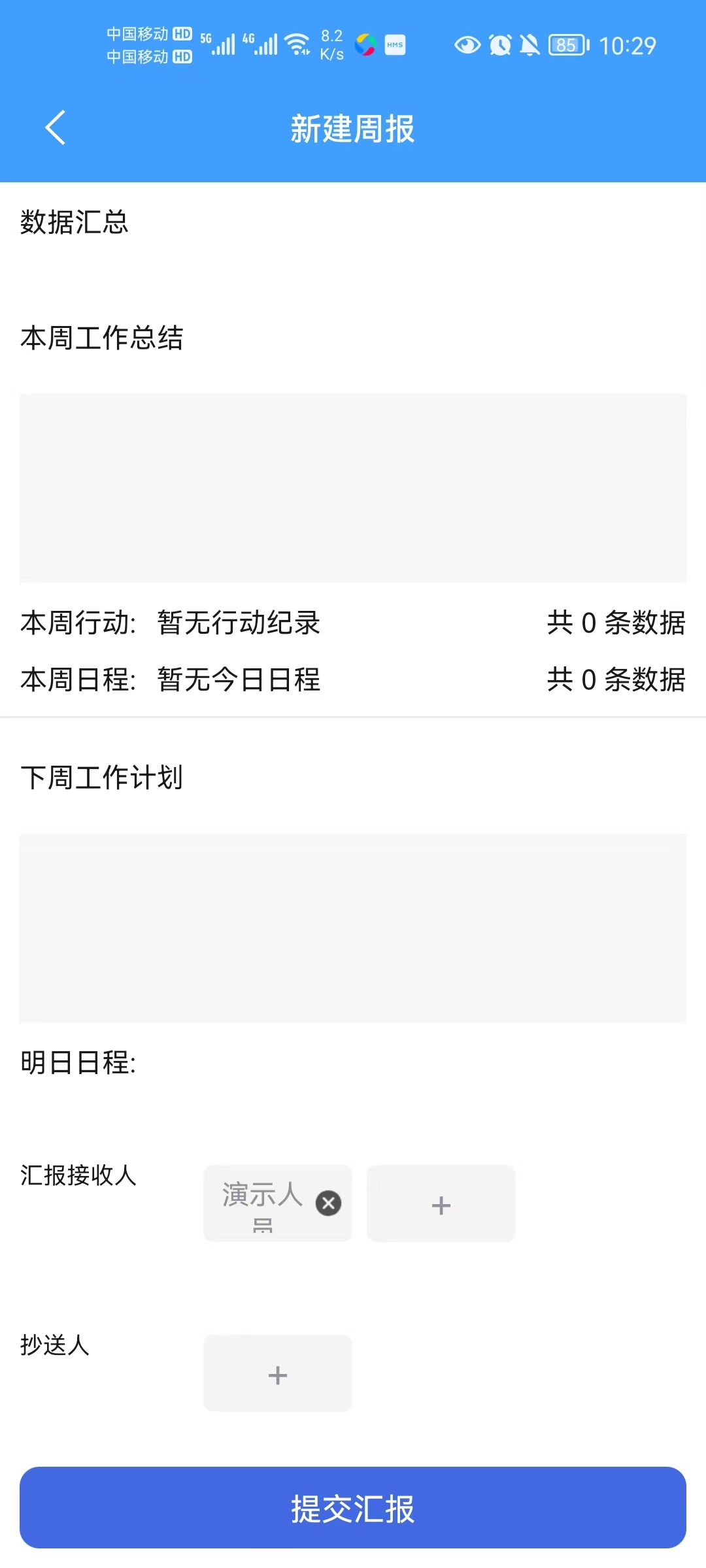The width and height of the screenshot is (706, 1568).
Task: Add another 汇报接收人 recipient
Action: (x=441, y=1203)
